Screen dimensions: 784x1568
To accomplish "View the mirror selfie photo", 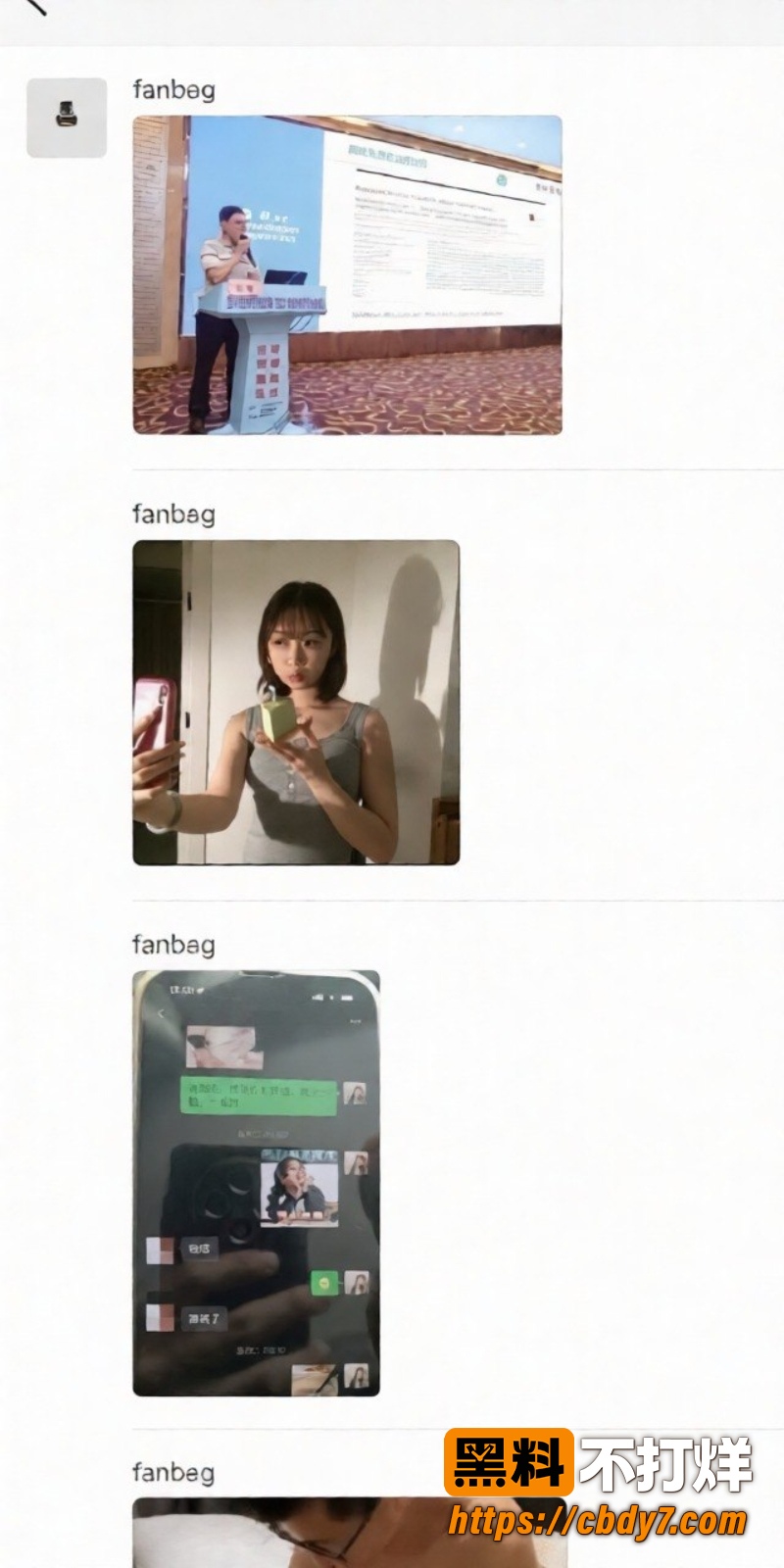I will tap(296, 703).
